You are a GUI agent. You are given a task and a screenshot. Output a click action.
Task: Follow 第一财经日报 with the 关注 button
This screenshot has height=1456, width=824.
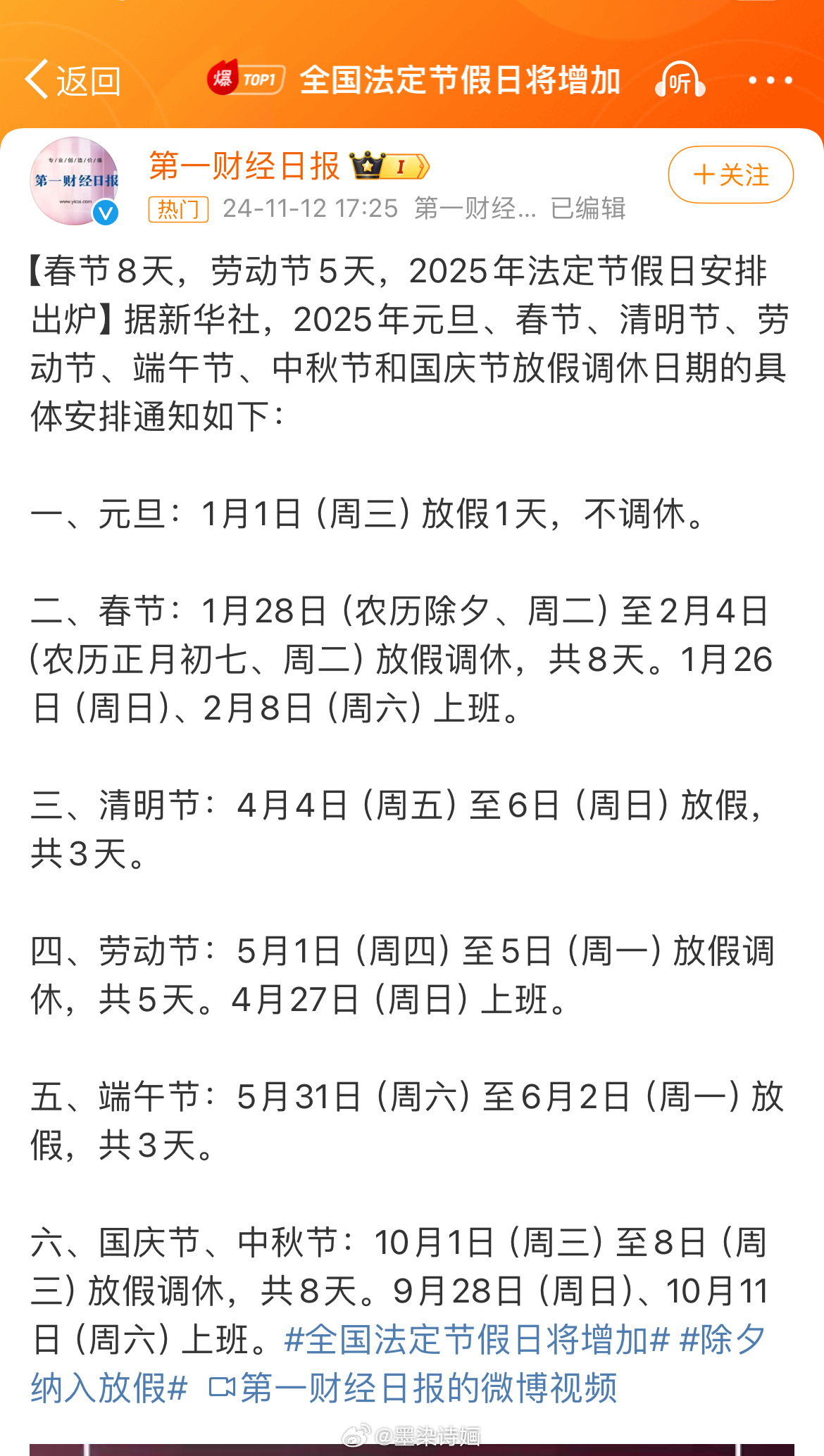pos(730,175)
